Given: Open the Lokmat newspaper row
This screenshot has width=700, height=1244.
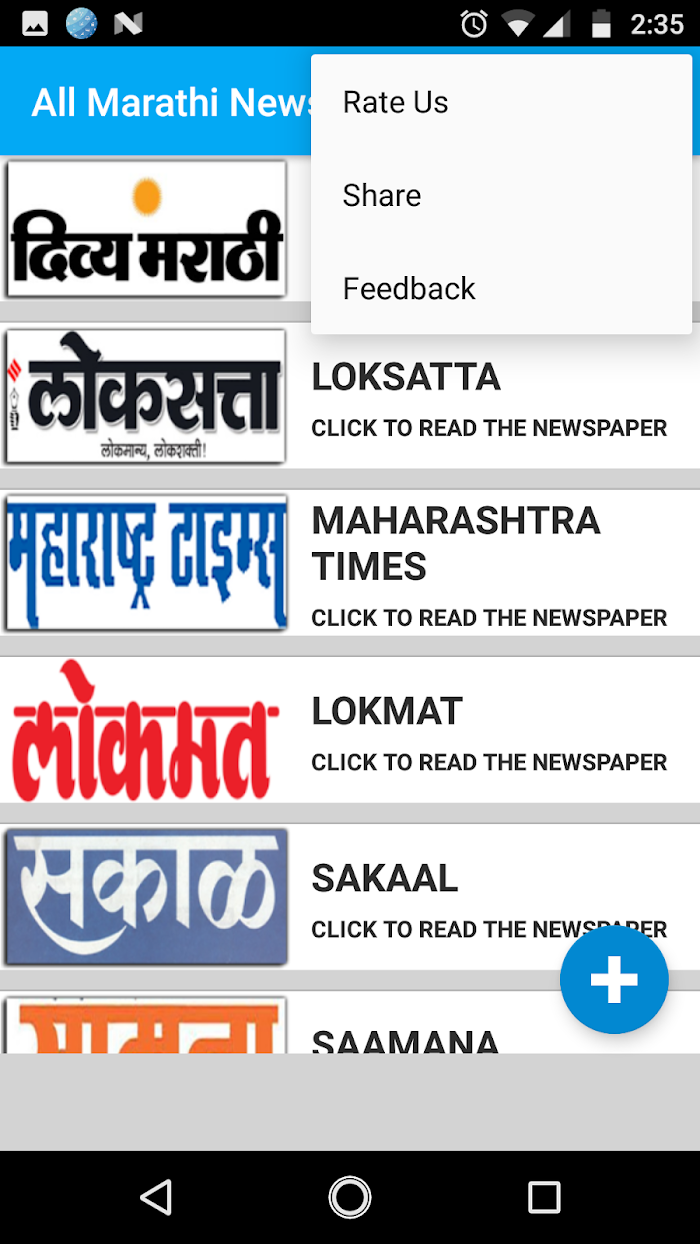Looking at the screenshot, I should coord(350,730).
